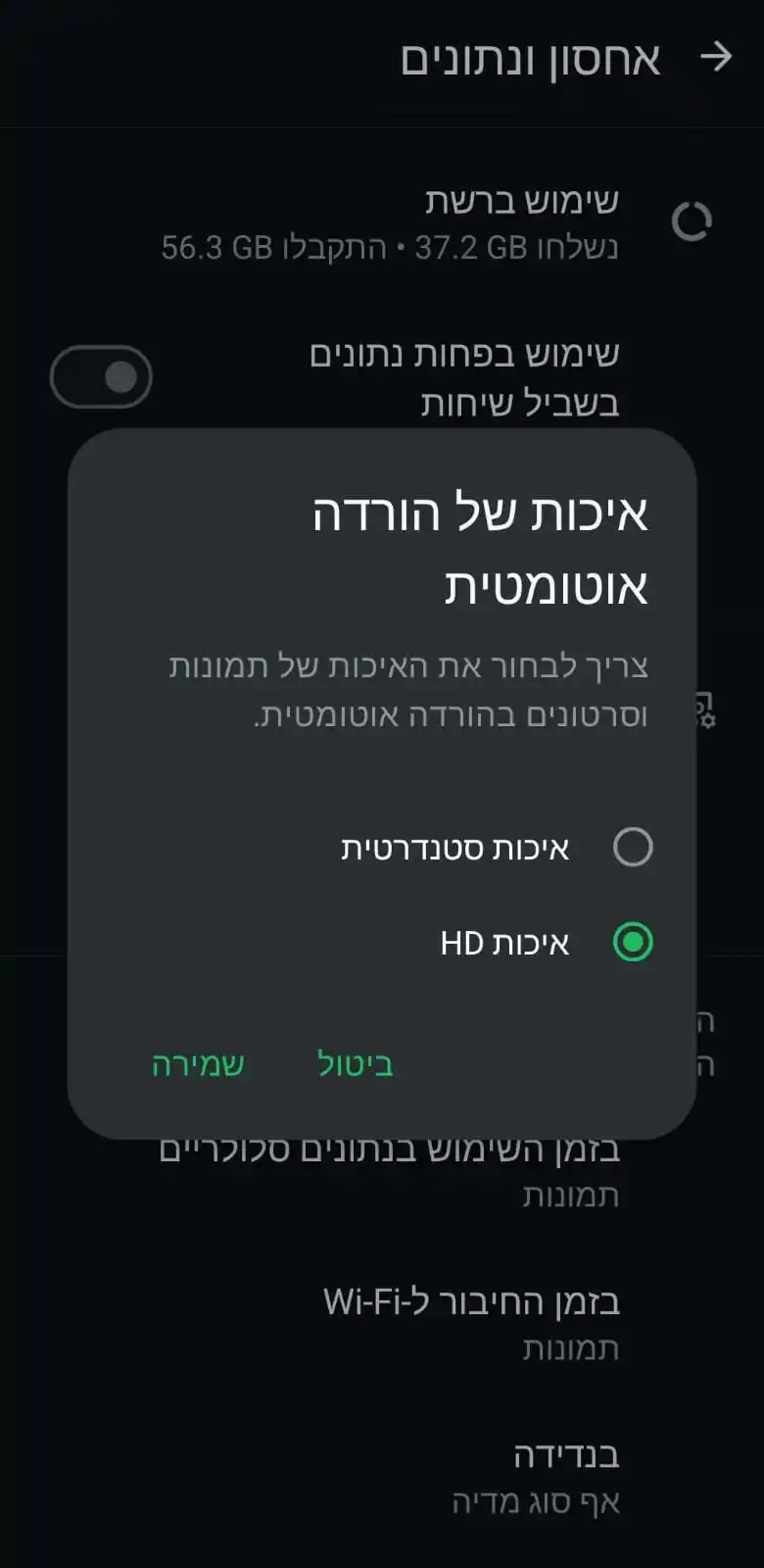764x1568 pixels.
Task: Select the איכות HD radio option
Action: click(632, 942)
